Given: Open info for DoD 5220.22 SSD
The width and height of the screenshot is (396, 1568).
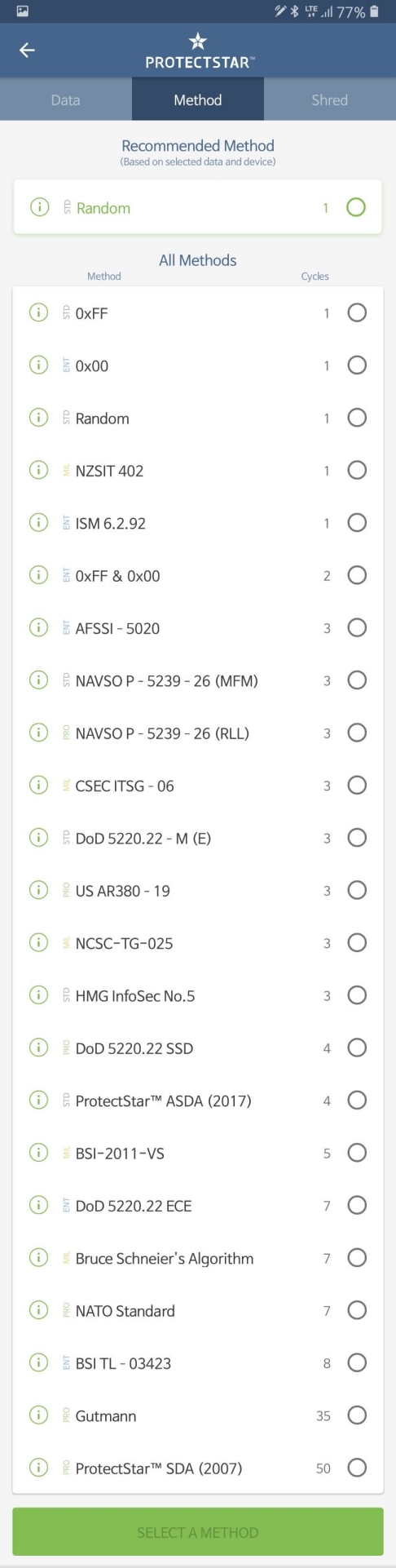Looking at the screenshot, I should click(x=38, y=1048).
